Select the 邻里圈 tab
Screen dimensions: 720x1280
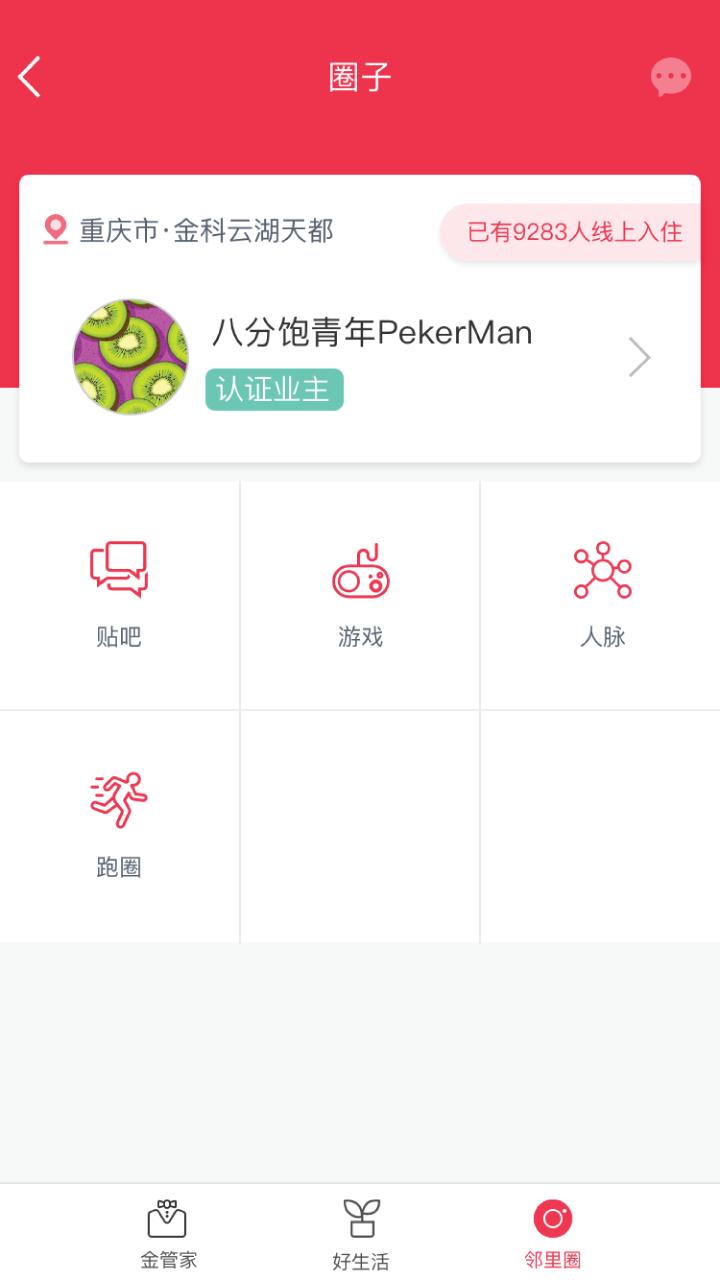click(552, 1233)
